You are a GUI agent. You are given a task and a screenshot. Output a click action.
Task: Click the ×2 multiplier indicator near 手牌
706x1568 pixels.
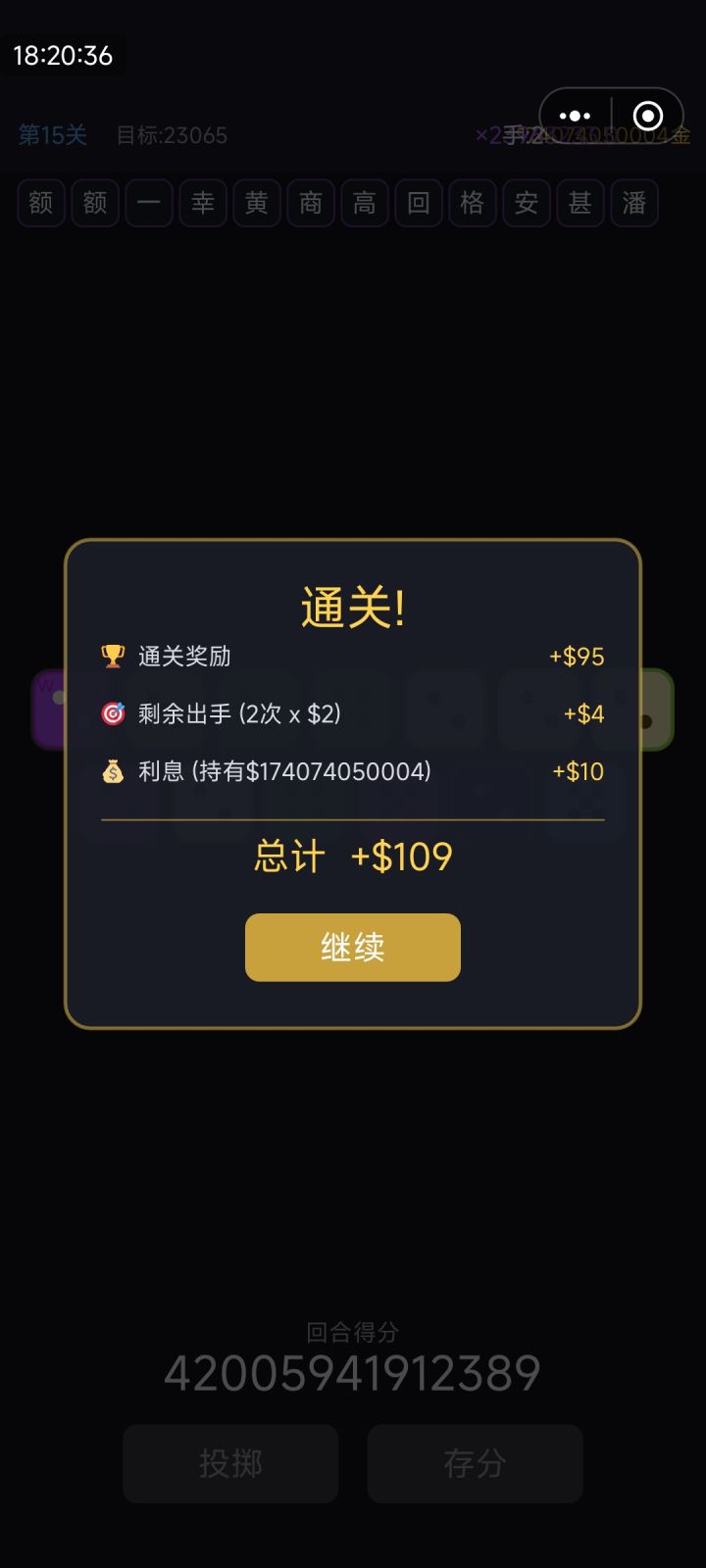[487, 135]
